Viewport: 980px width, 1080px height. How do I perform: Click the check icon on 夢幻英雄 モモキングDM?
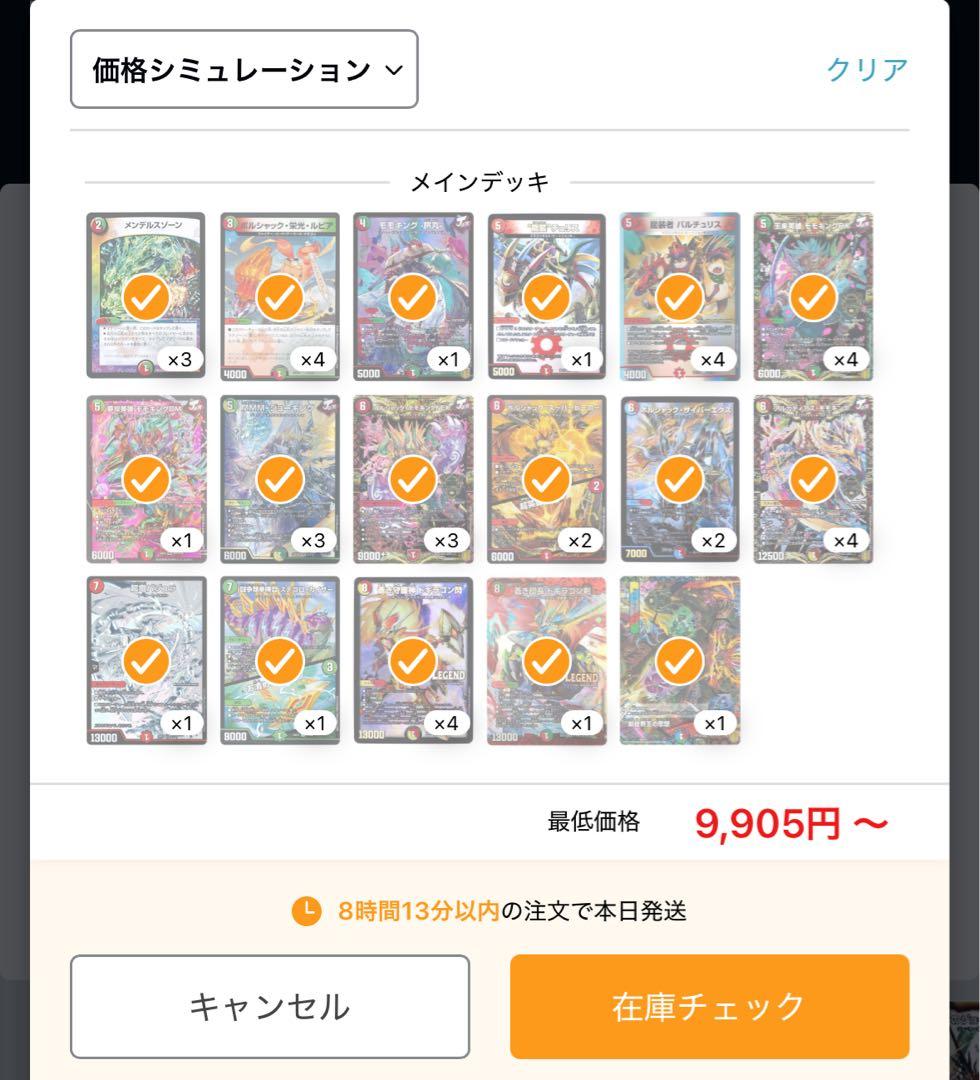tap(146, 478)
